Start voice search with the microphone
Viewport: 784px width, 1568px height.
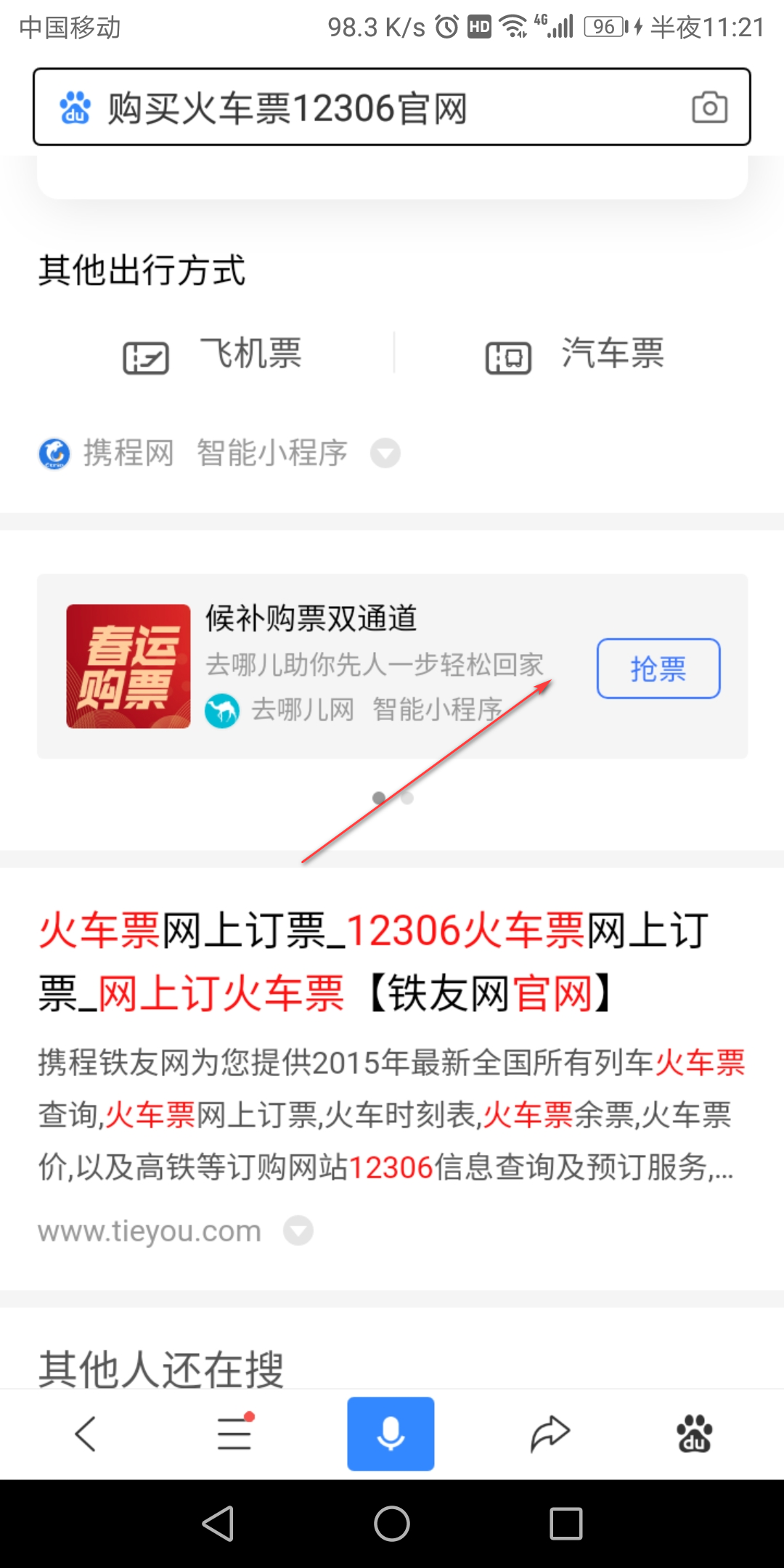(391, 1434)
